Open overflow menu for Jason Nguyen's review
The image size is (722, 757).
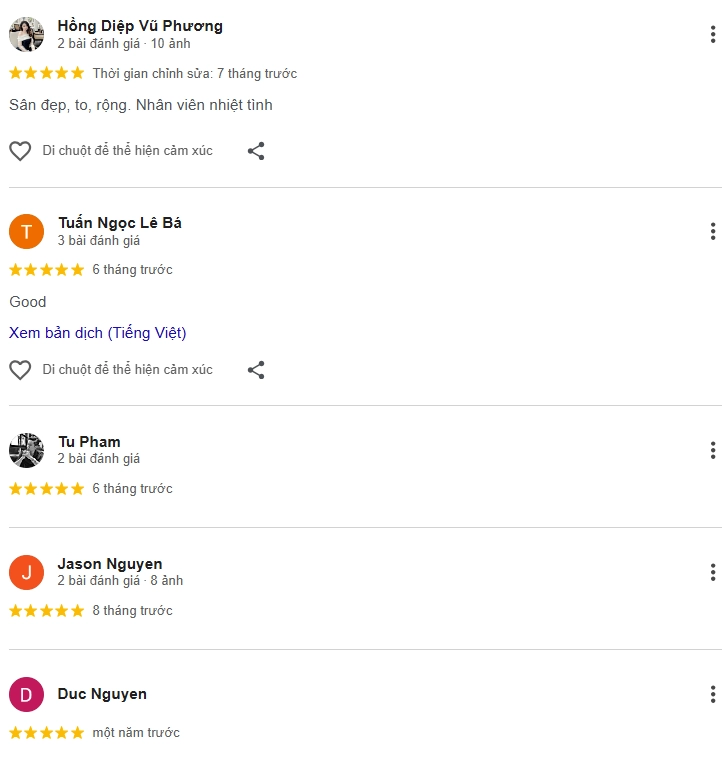(x=712, y=572)
